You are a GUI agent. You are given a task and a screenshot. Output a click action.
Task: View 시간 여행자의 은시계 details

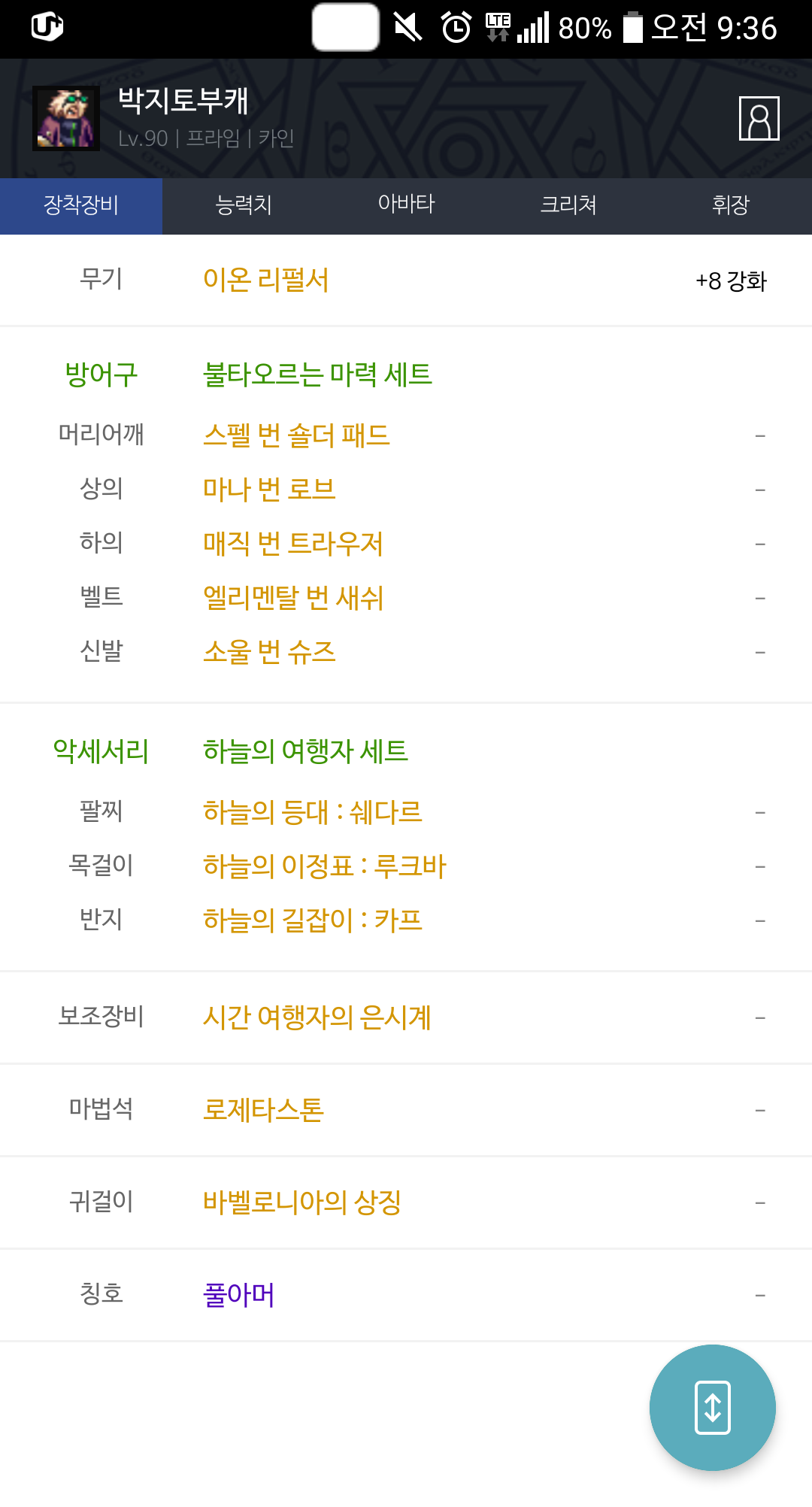point(317,1017)
